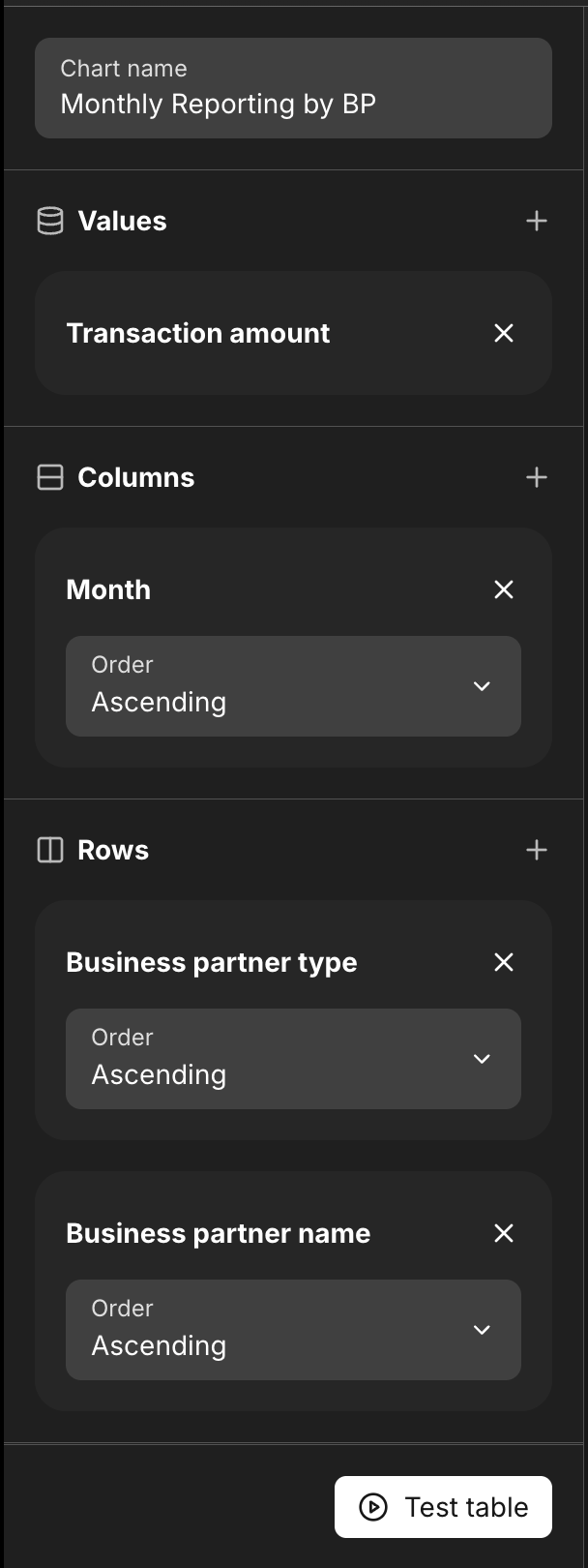Image resolution: width=588 pixels, height=1568 pixels.
Task: Expand Order dropdown for Business partner name
Action: [293, 1330]
